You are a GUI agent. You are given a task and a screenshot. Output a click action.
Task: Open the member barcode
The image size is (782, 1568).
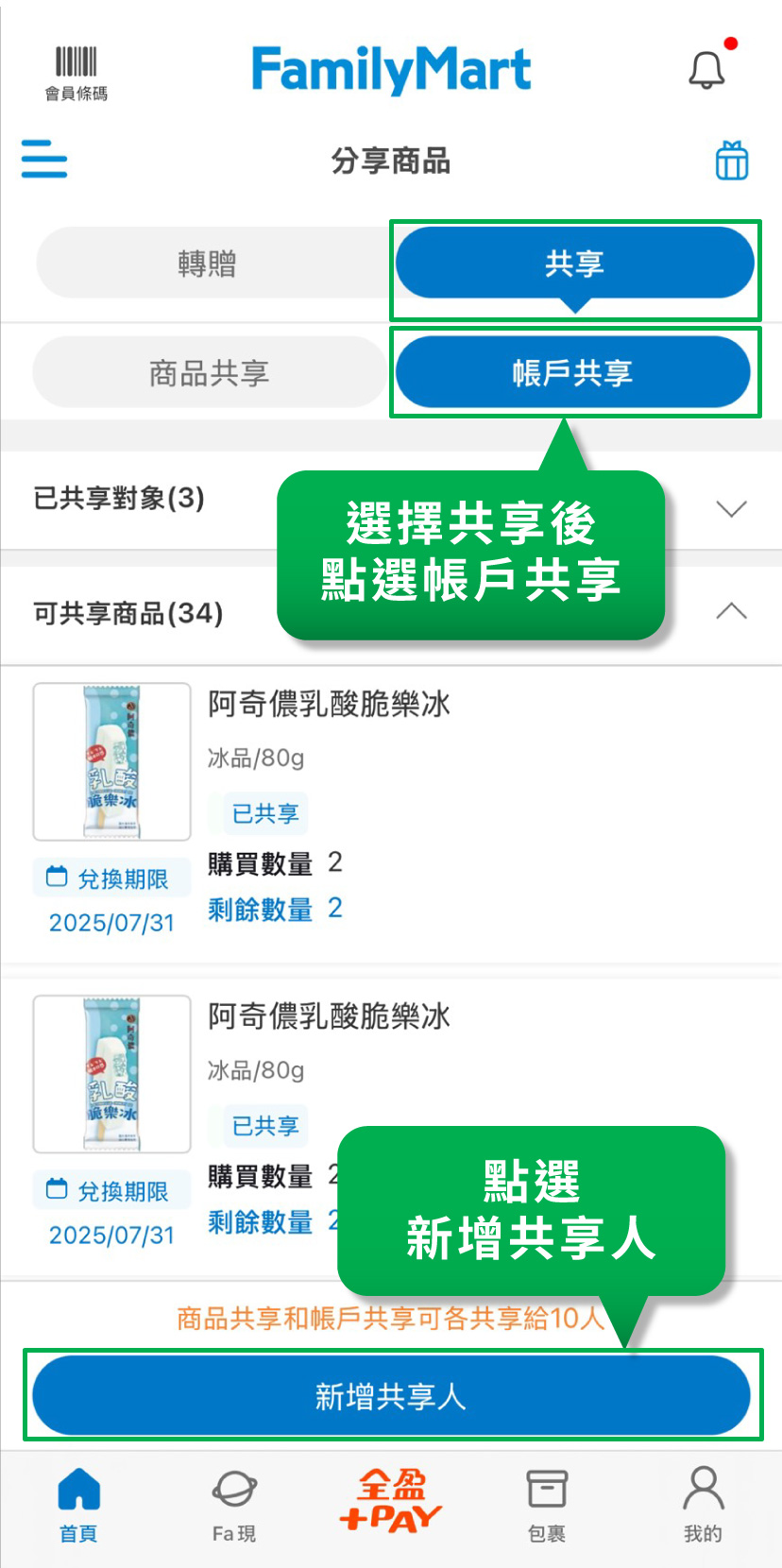(x=76, y=73)
